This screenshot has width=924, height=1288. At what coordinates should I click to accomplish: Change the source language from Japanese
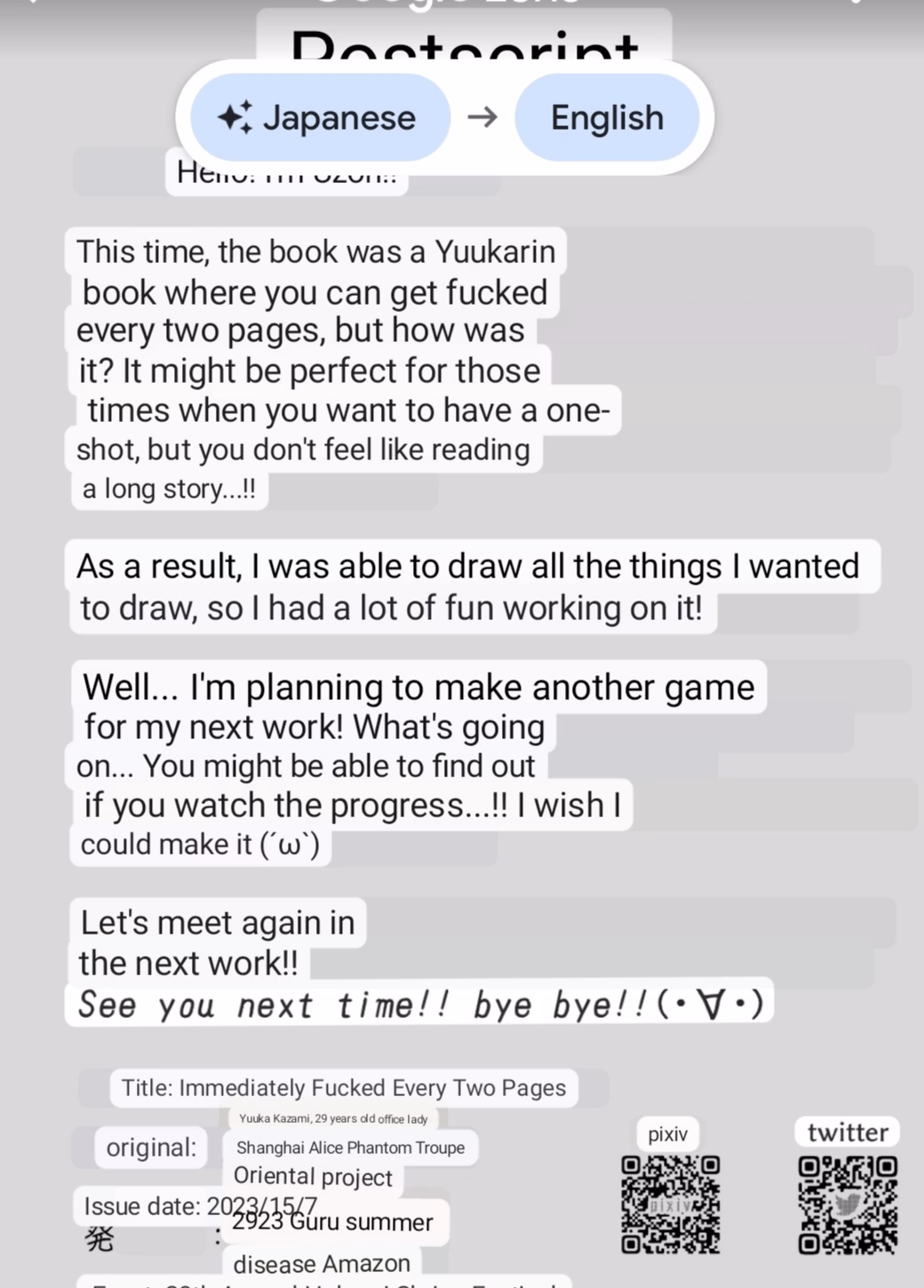tap(319, 118)
